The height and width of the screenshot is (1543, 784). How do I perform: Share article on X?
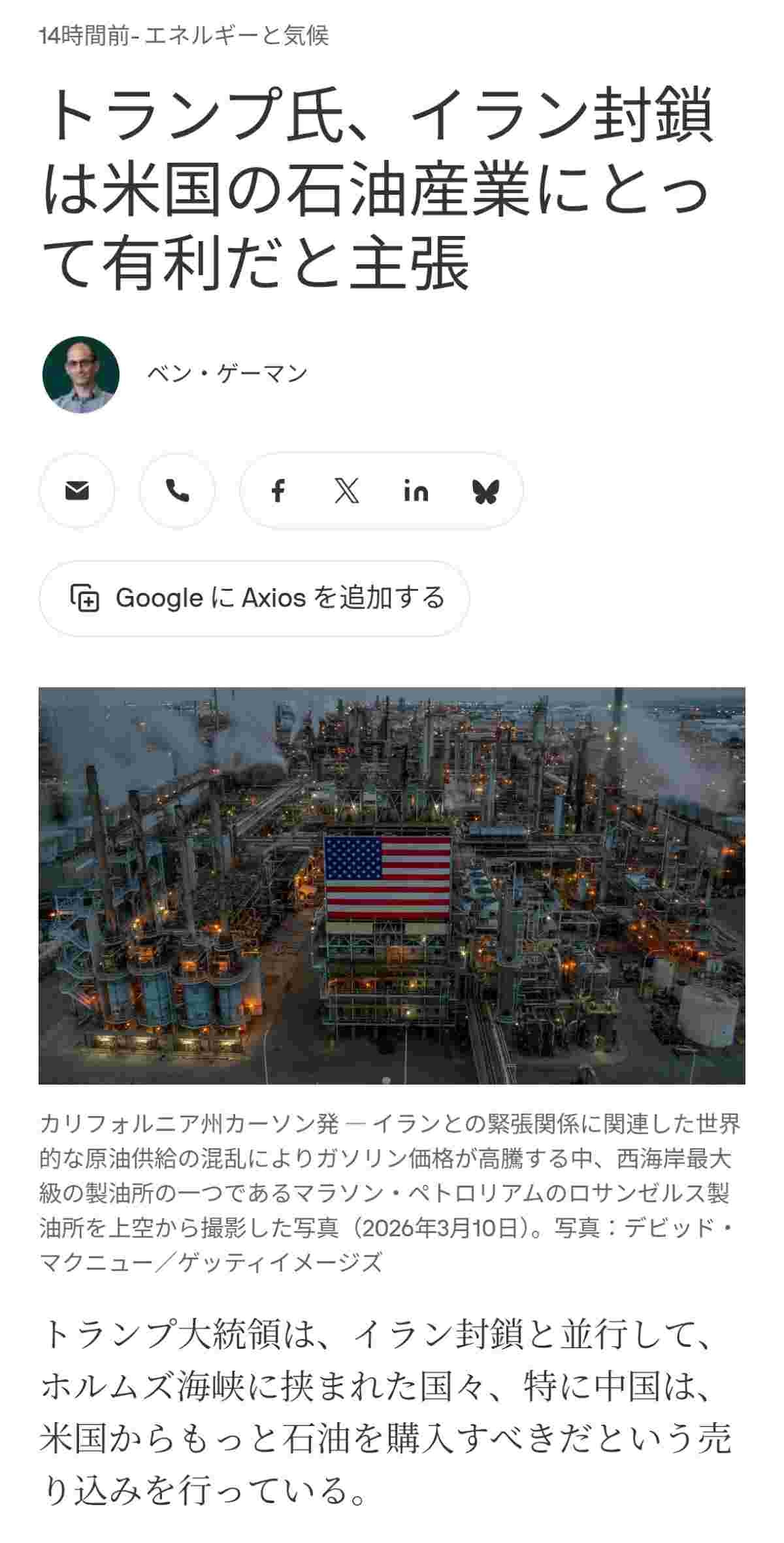point(346,490)
